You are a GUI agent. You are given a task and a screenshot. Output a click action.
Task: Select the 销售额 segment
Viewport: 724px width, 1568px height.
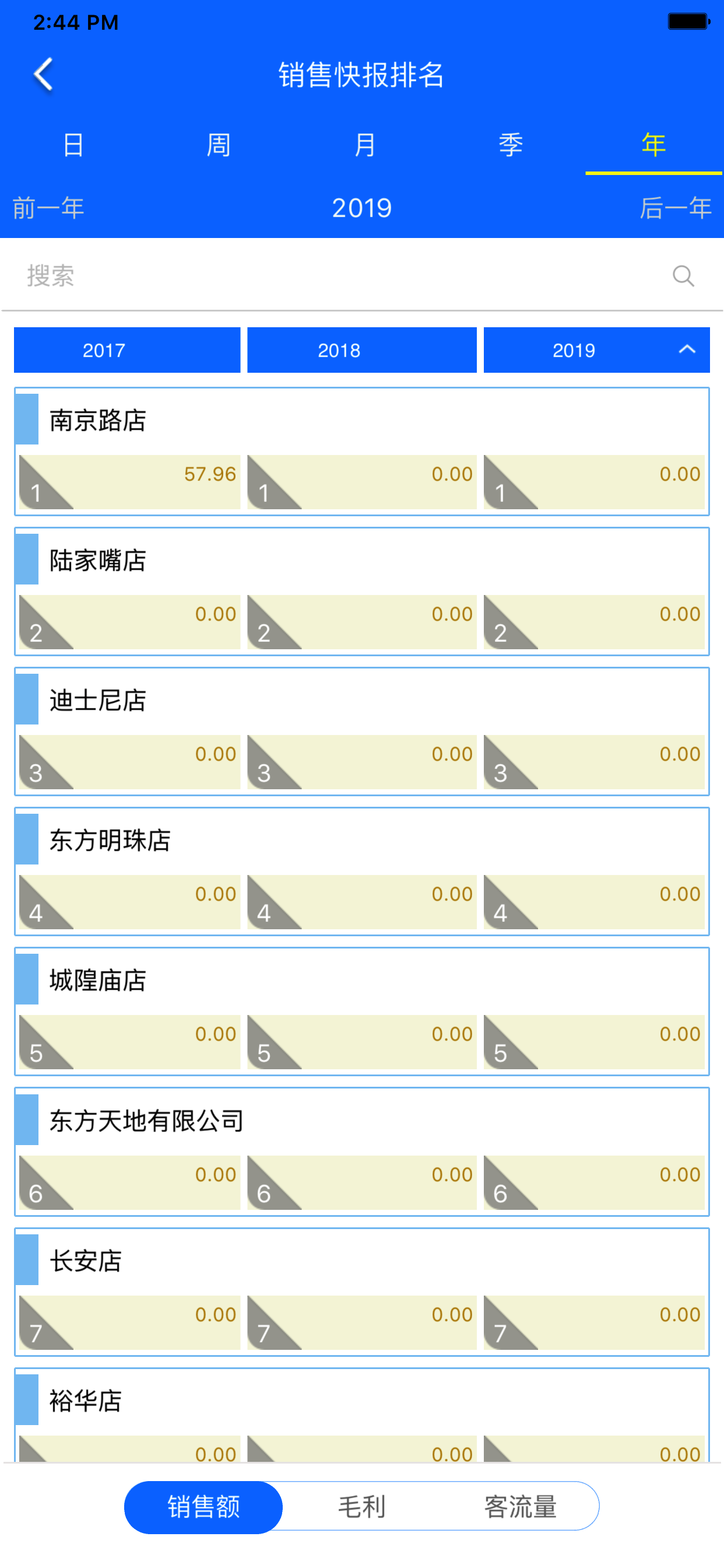204,1507
